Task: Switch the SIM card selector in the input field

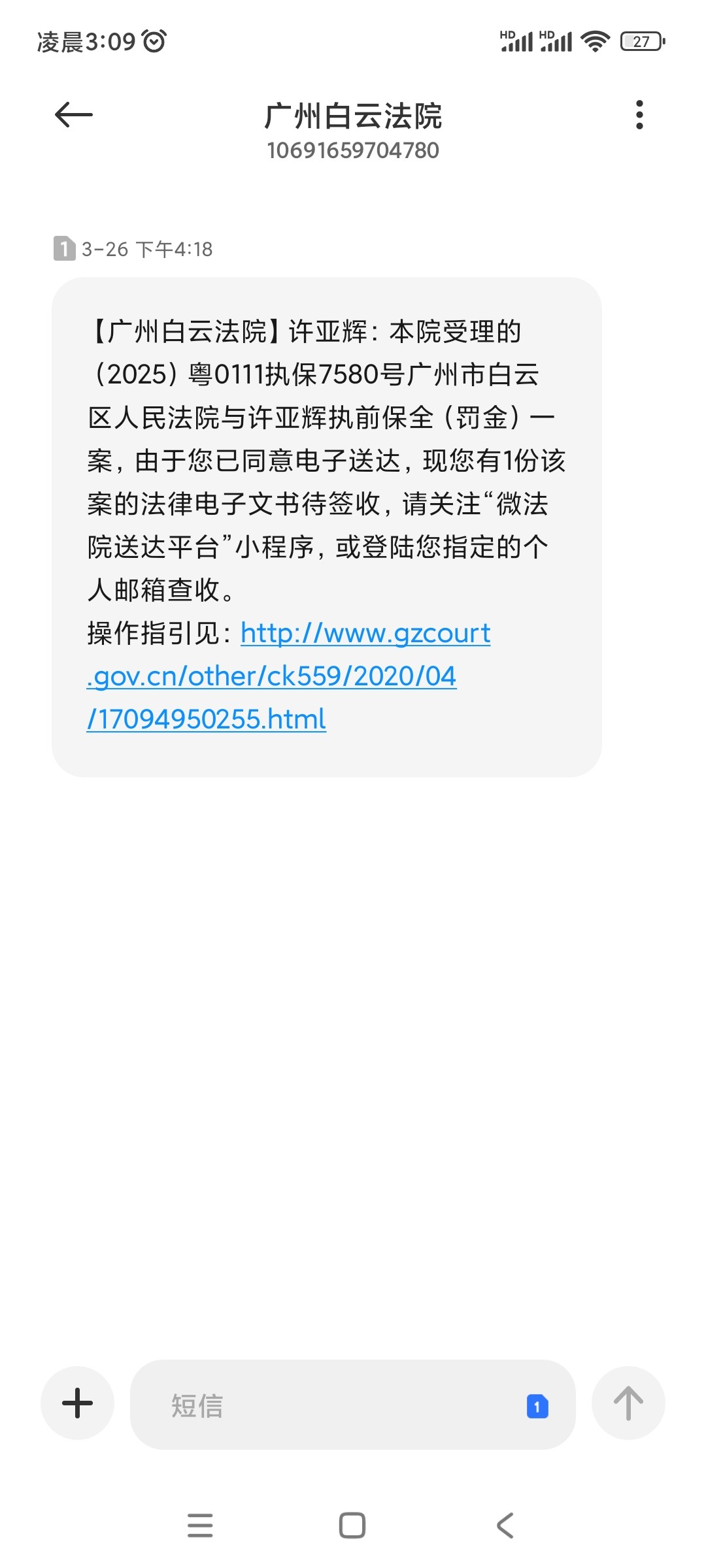Action: click(x=537, y=1406)
